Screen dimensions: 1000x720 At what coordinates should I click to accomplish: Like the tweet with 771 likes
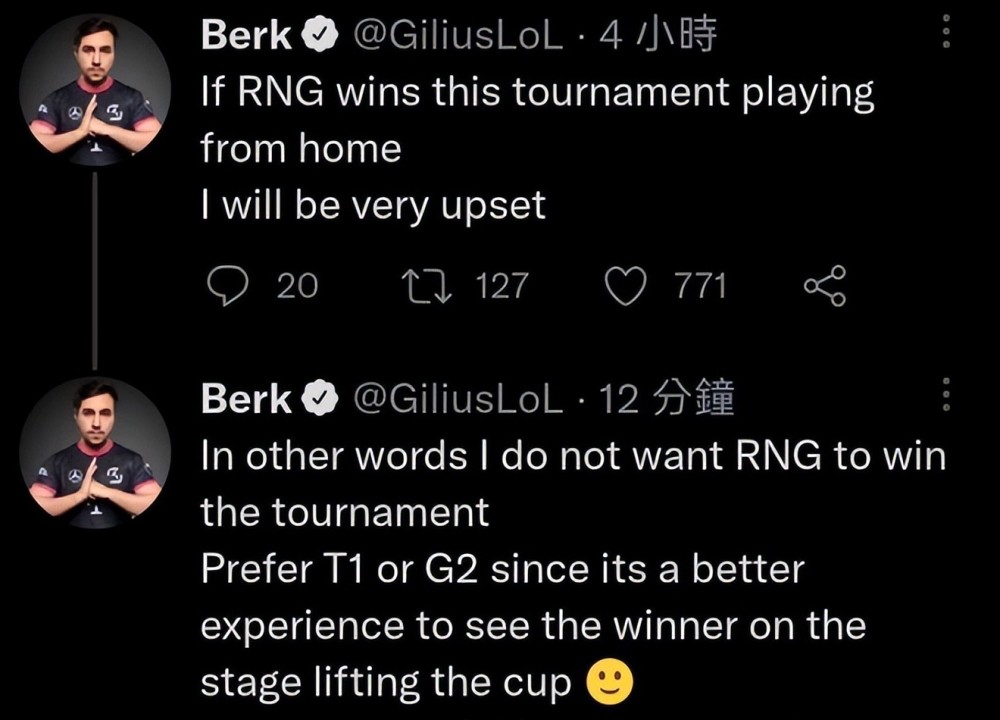pyautogui.click(x=628, y=287)
